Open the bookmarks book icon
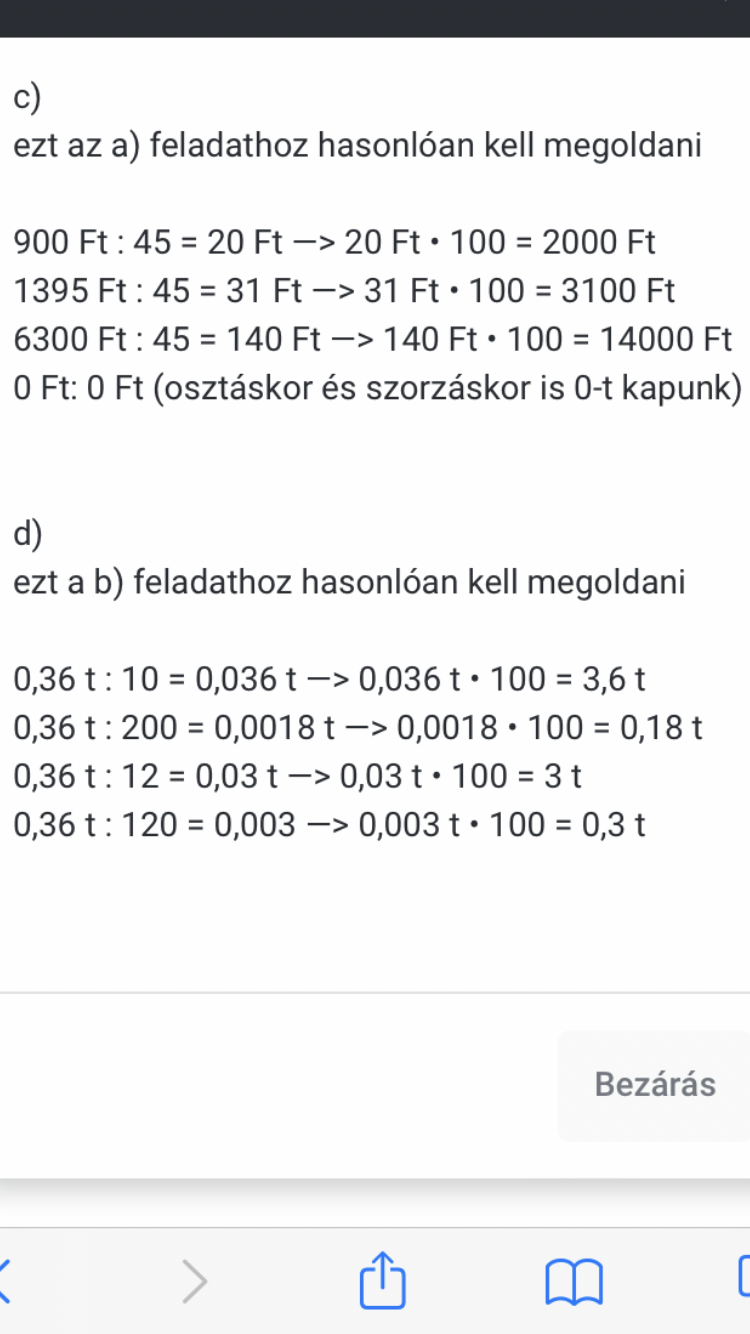The image size is (750, 1334). click(574, 1281)
